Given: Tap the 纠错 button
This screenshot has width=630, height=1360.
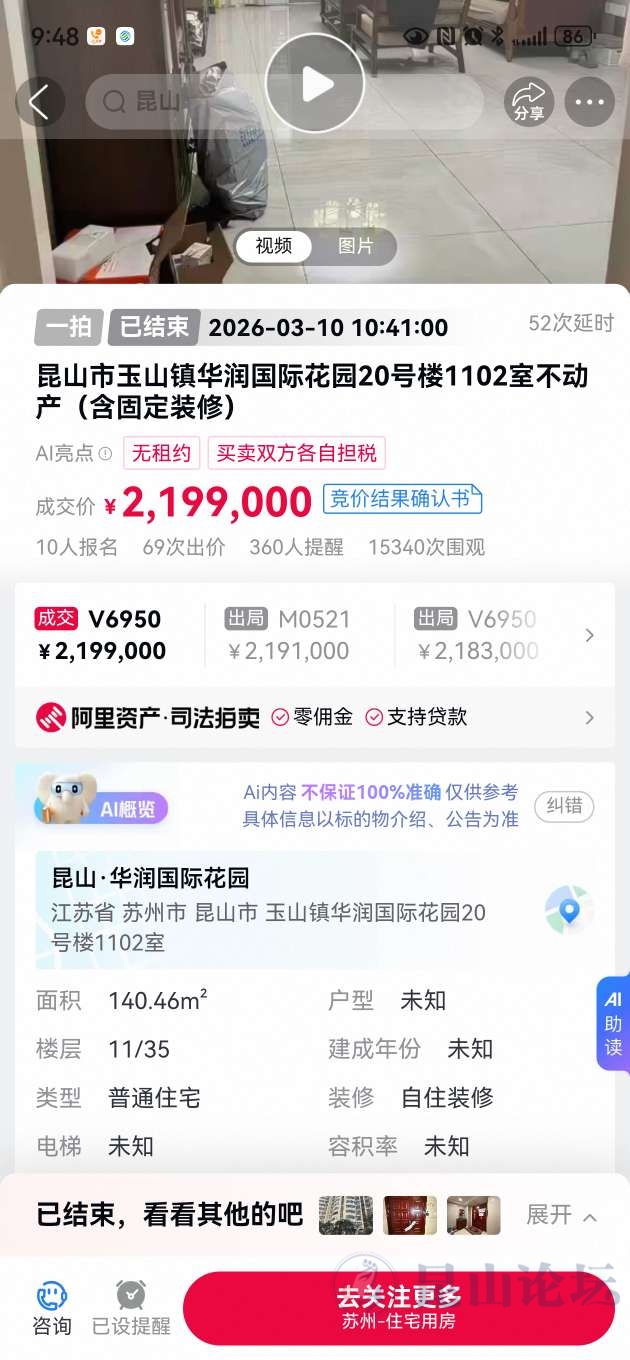Looking at the screenshot, I should click(564, 806).
